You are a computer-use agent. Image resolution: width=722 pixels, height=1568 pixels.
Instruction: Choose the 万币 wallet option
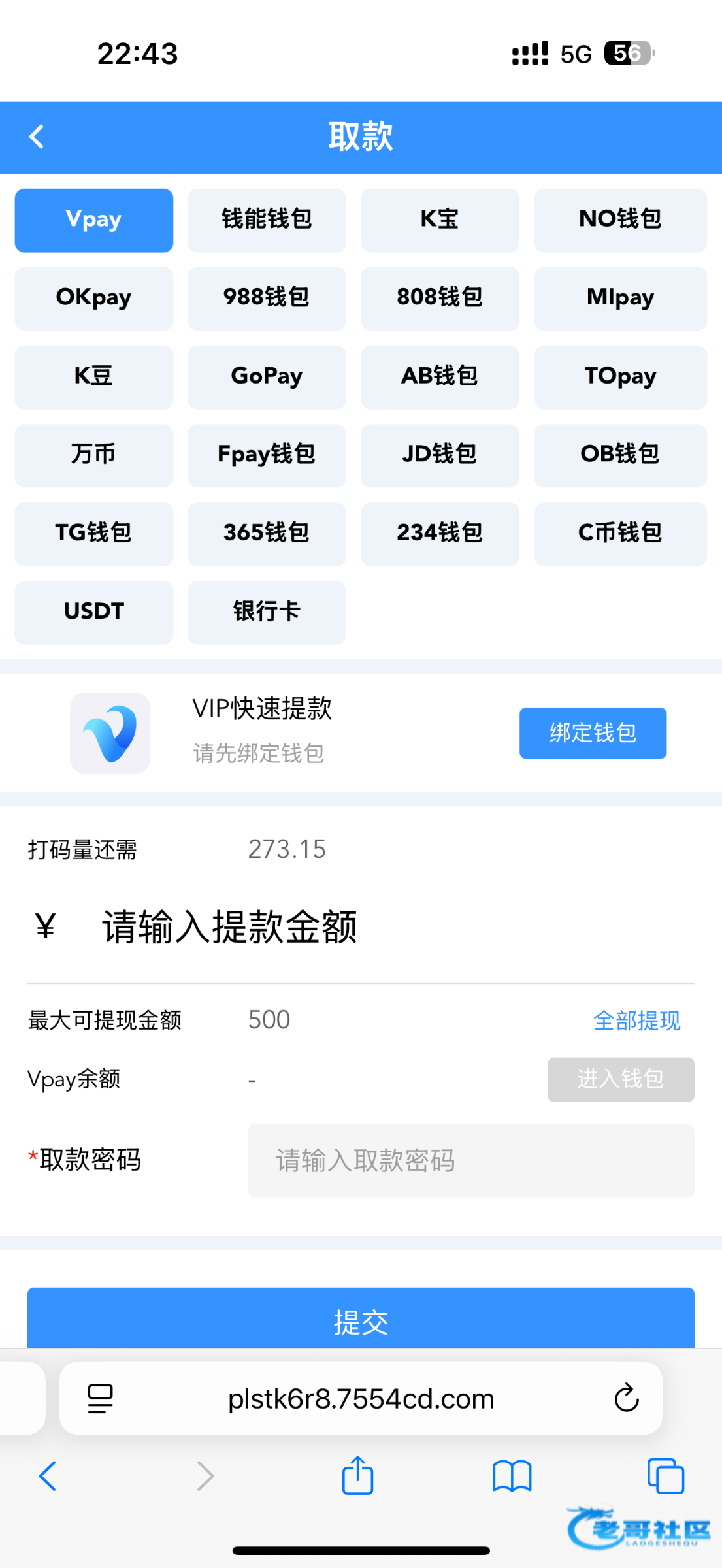(93, 455)
